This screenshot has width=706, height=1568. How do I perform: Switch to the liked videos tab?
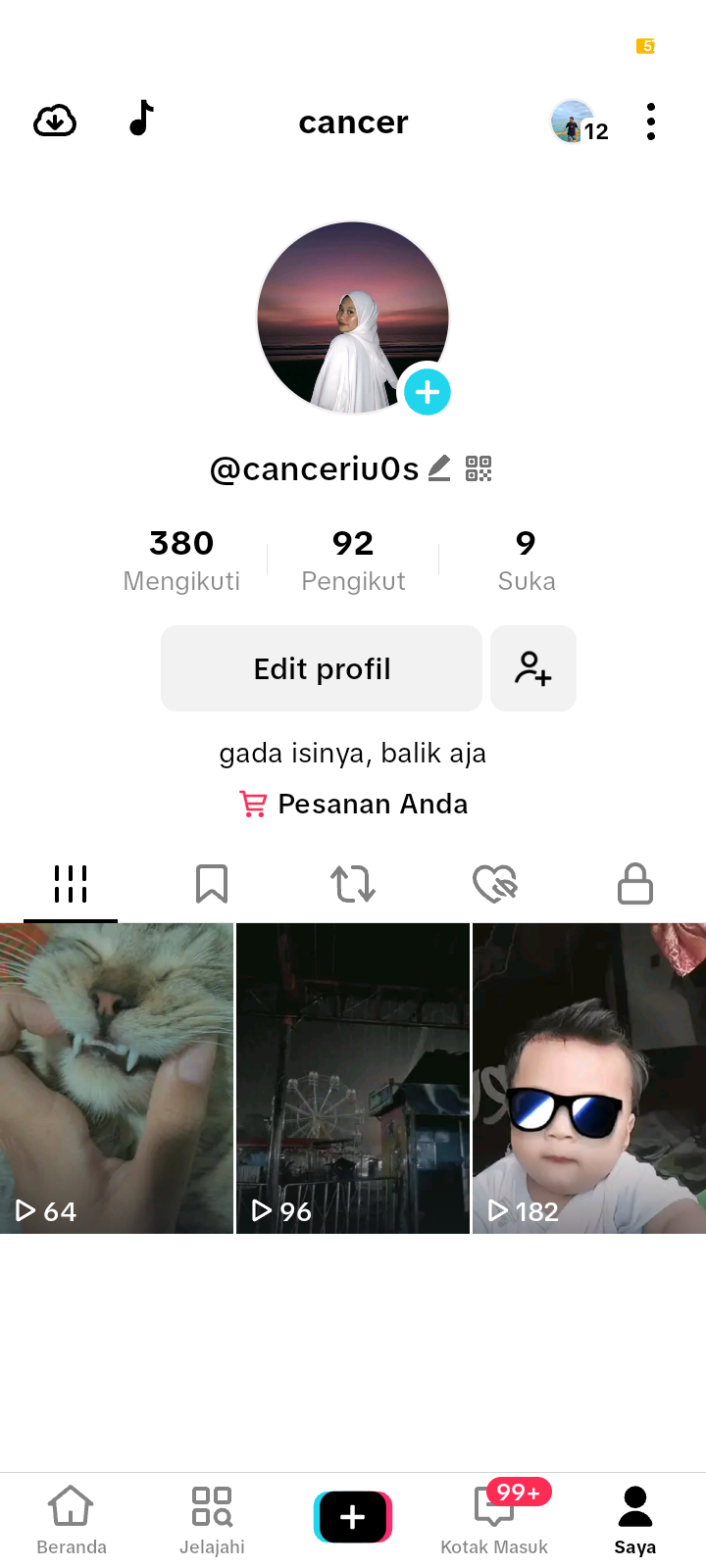(x=494, y=884)
